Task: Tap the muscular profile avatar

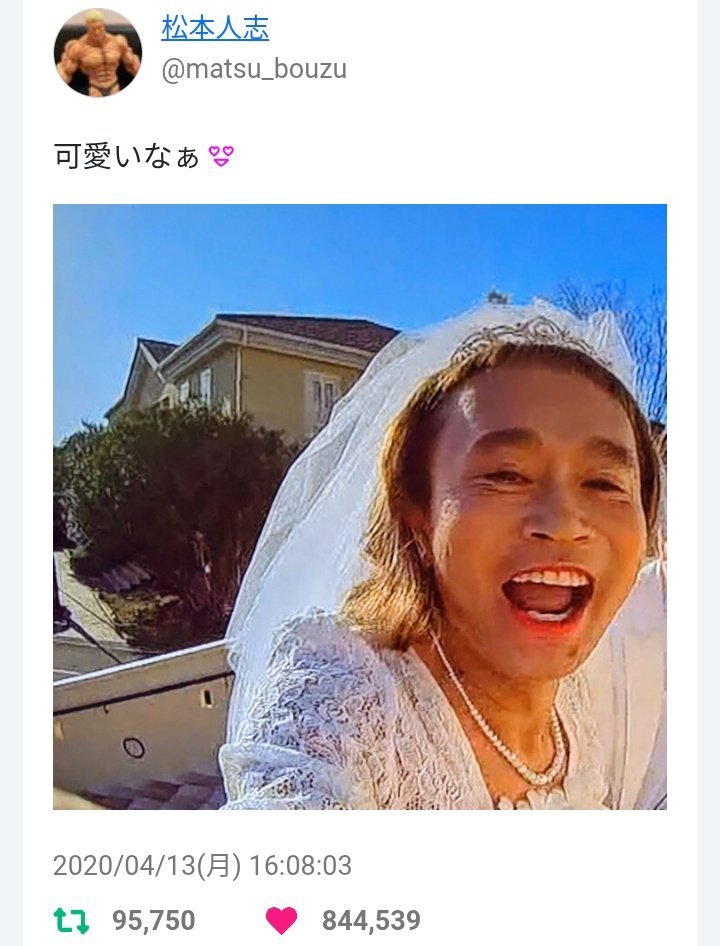Action: (x=98, y=53)
